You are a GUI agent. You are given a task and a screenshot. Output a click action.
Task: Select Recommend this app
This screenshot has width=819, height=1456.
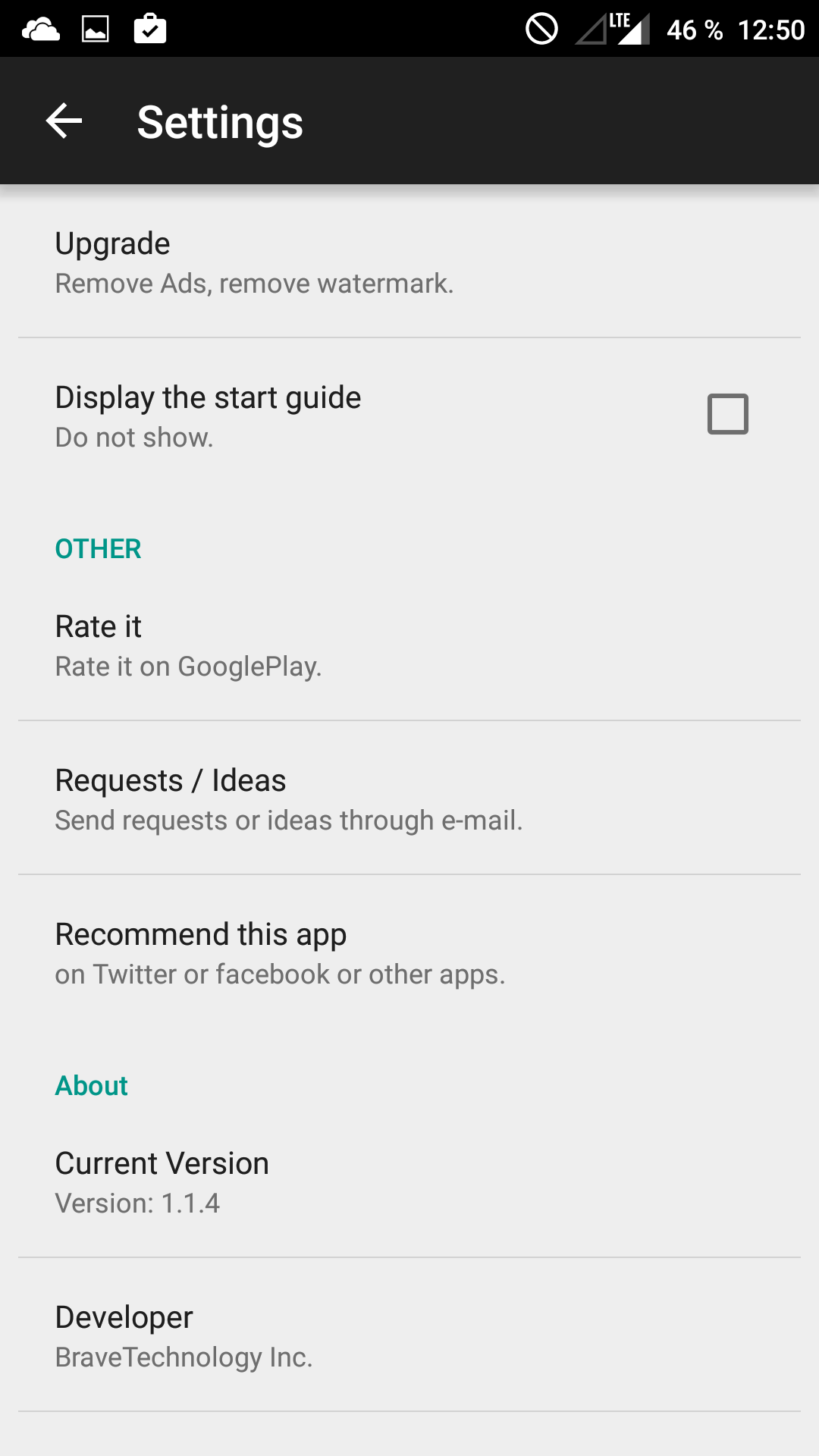click(409, 953)
